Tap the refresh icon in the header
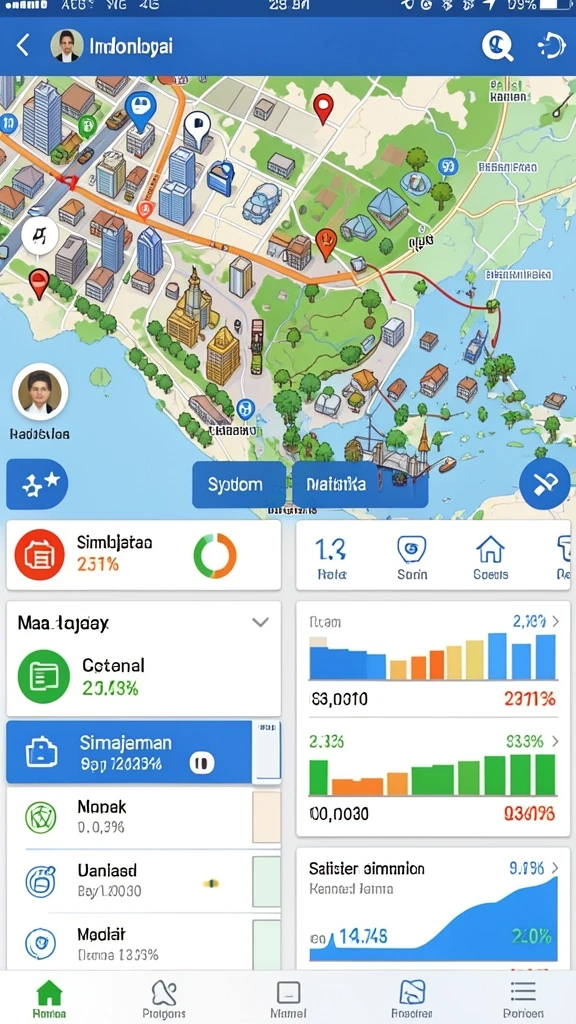 (551, 46)
